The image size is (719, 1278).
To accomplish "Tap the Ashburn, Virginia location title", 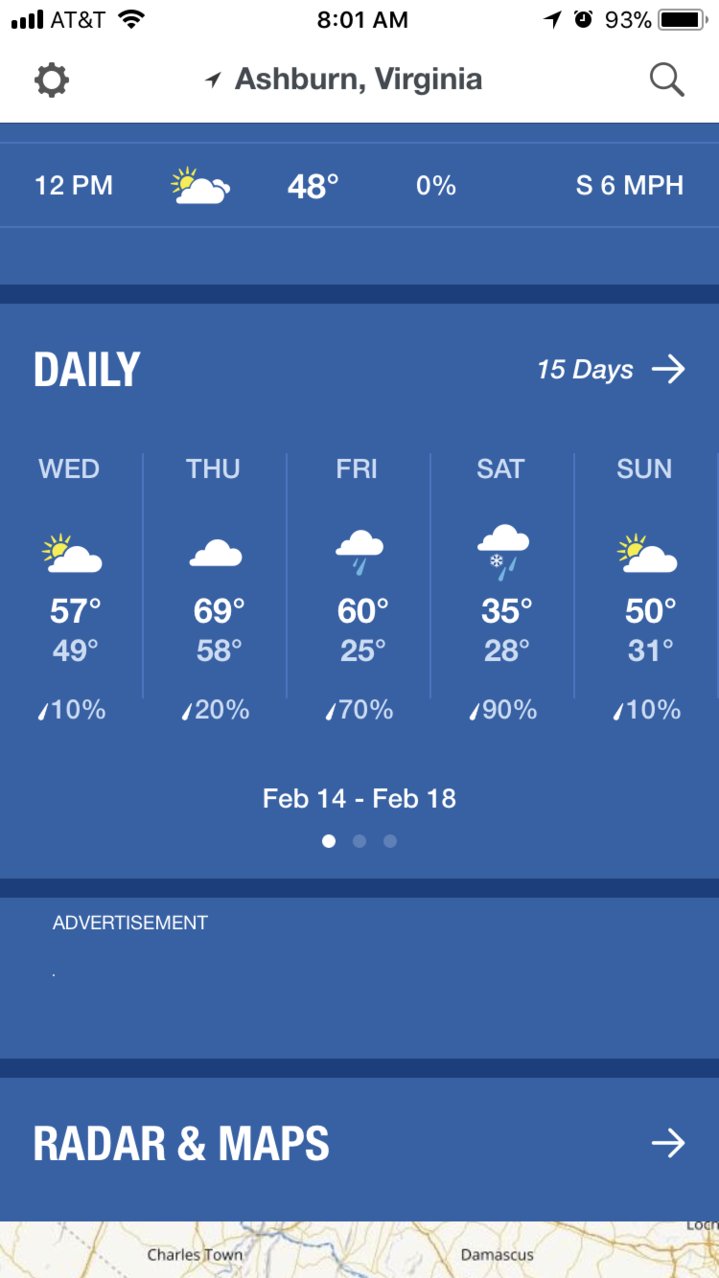I will click(x=344, y=79).
